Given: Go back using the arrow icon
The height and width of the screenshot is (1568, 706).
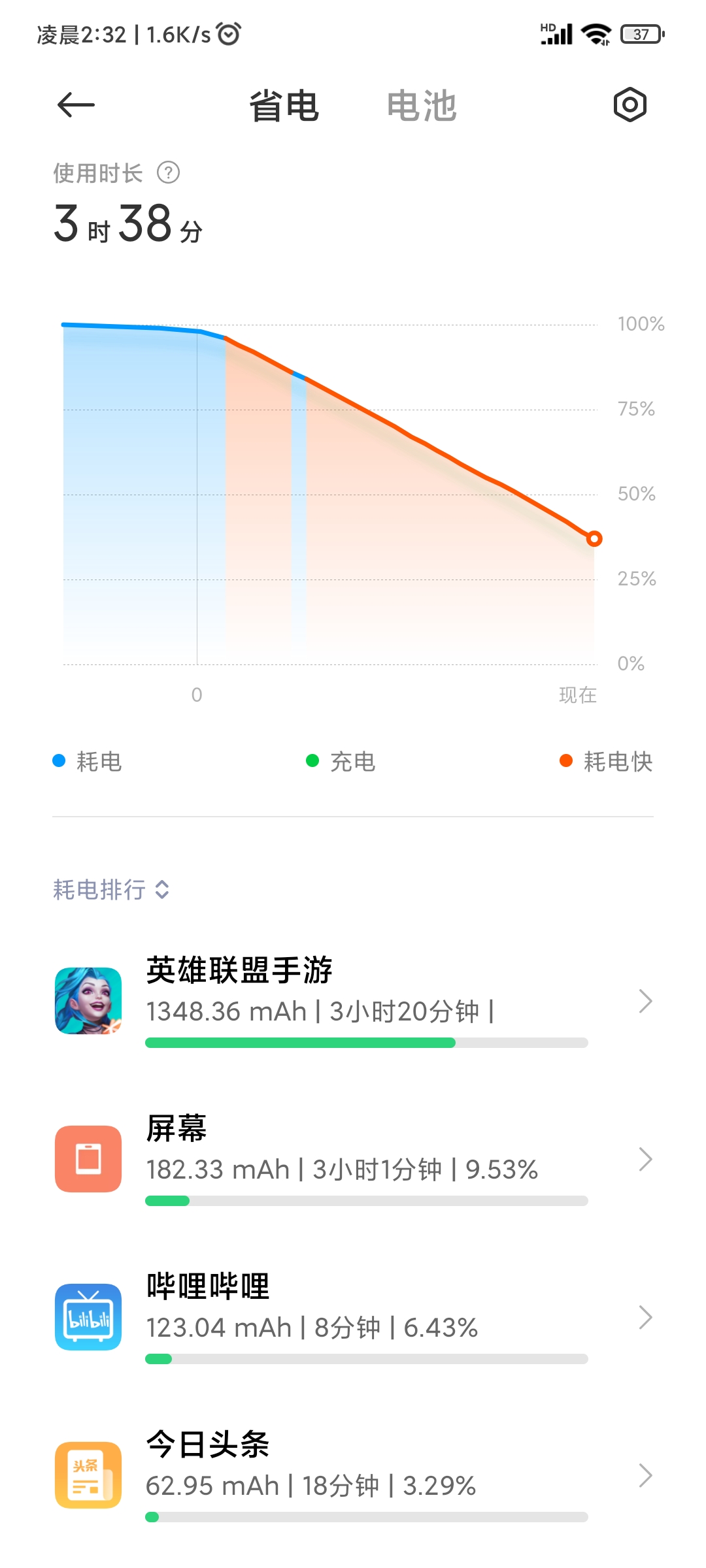Looking at the screenshot, I should [76, 105].
